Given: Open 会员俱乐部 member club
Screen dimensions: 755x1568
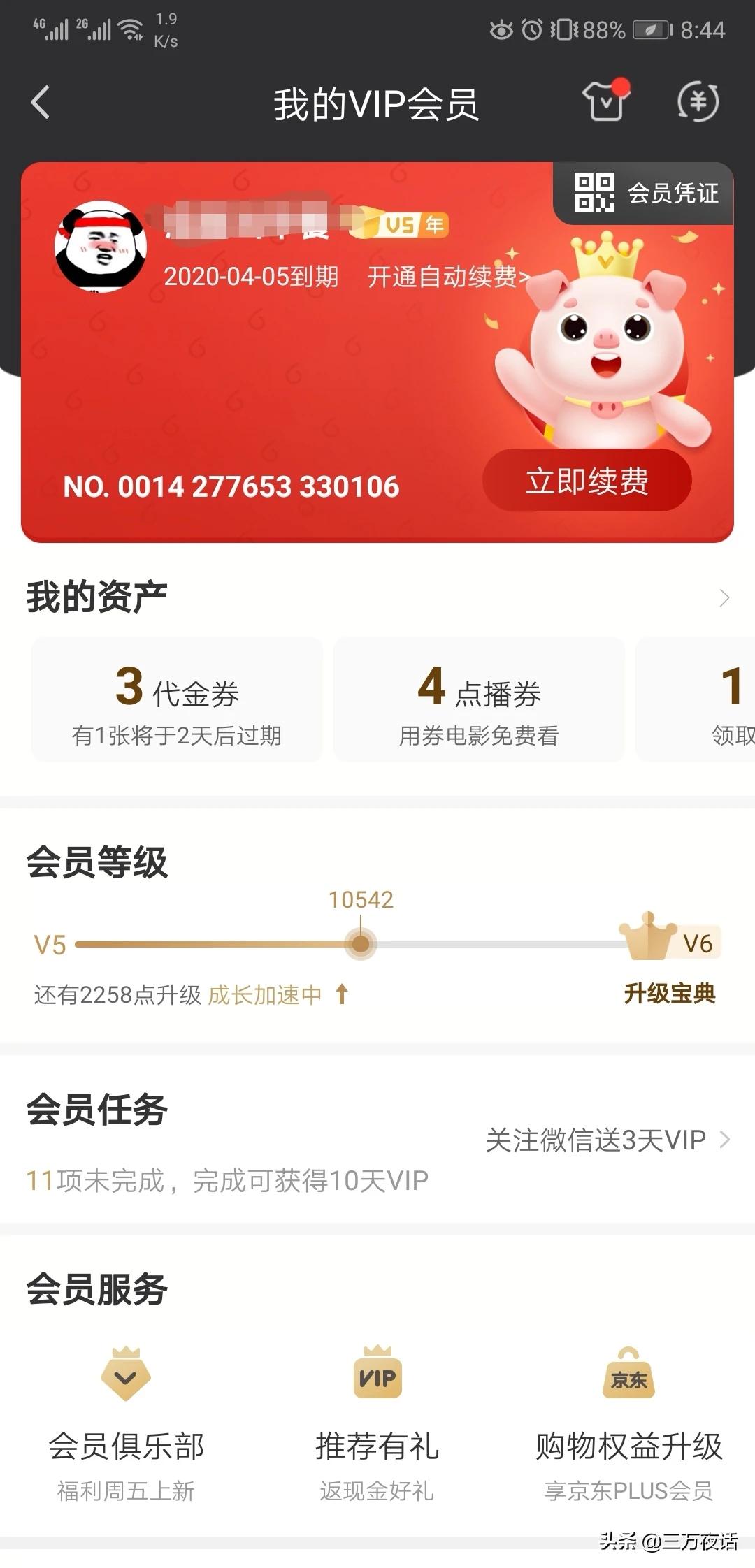Looking at the screenshot, I should (x=126, y=1423).
